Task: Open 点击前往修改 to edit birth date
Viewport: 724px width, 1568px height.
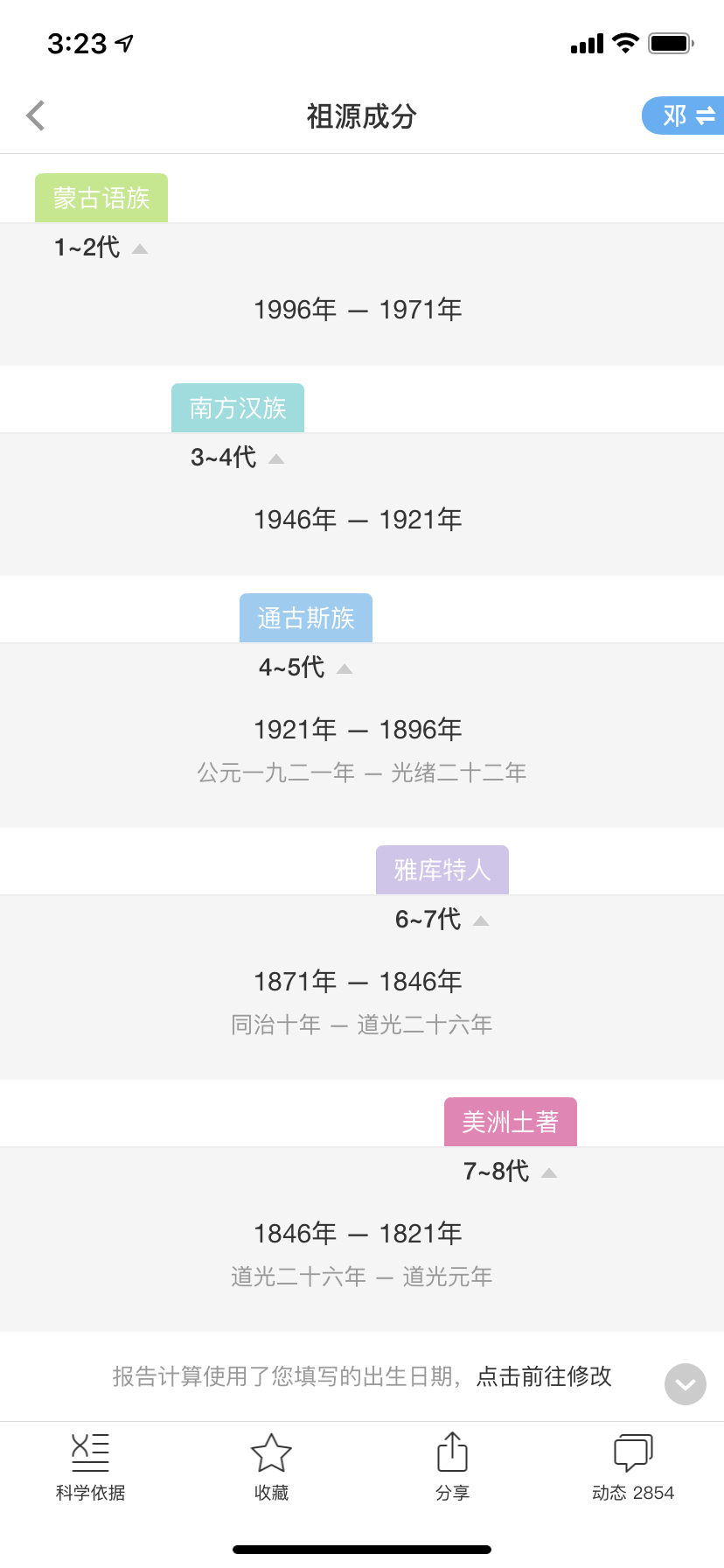Action: [x=544, y=1376]
